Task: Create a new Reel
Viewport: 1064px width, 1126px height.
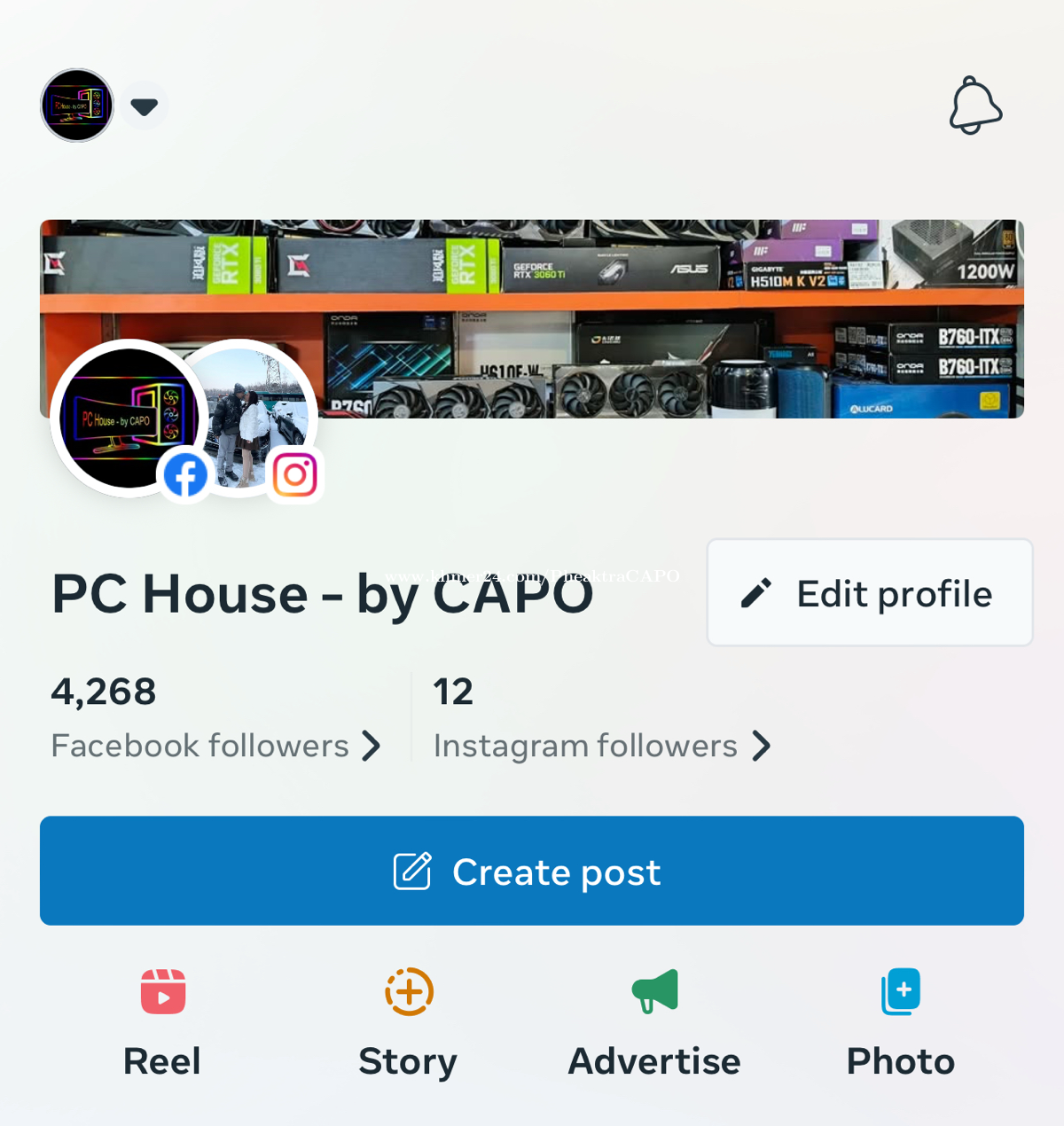Action: tap(162, 1021)
